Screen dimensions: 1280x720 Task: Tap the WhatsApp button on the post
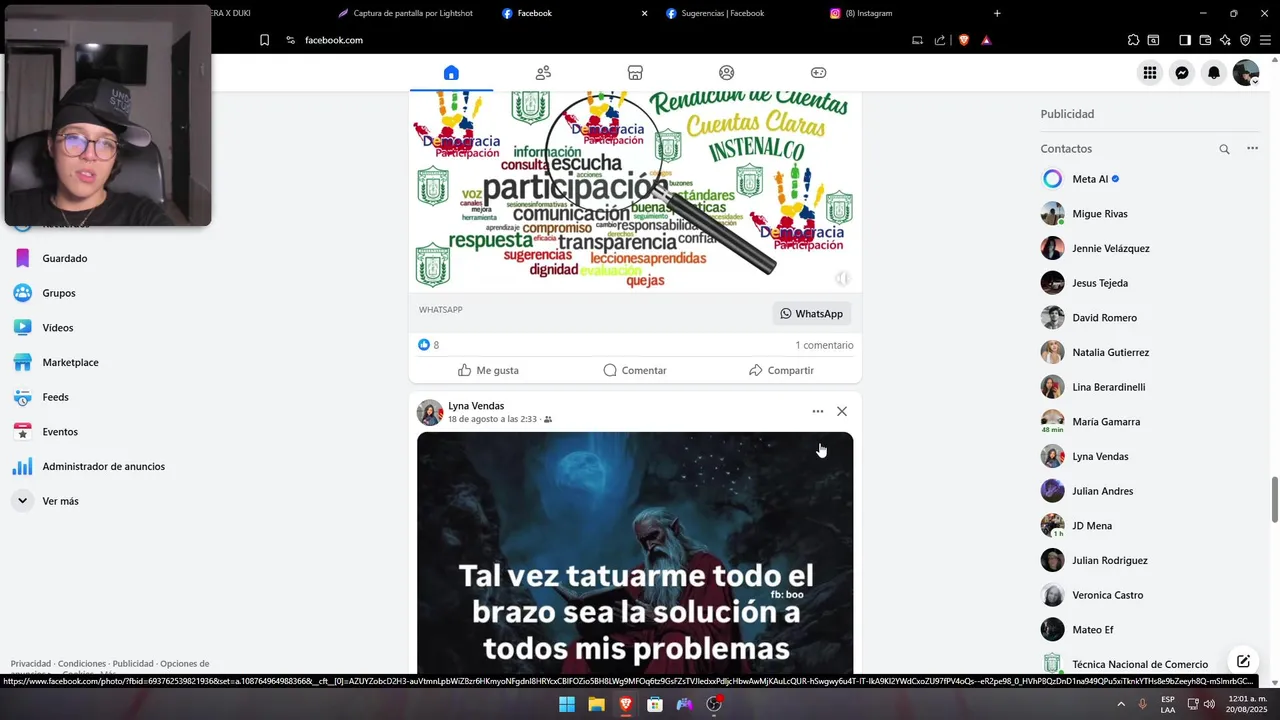(x=811, y=314)
